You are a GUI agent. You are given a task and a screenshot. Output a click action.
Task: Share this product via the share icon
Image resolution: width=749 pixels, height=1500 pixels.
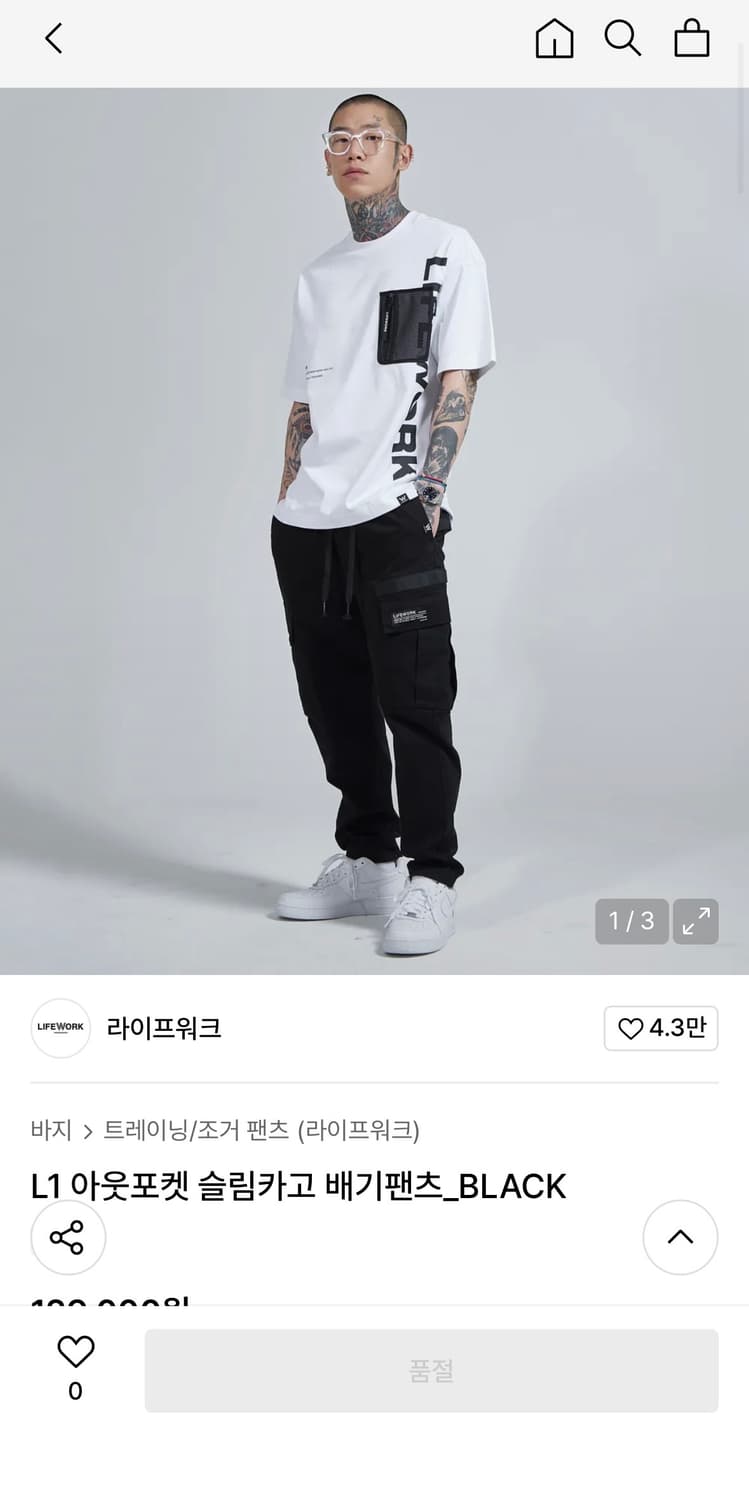tap(67, 1237)
